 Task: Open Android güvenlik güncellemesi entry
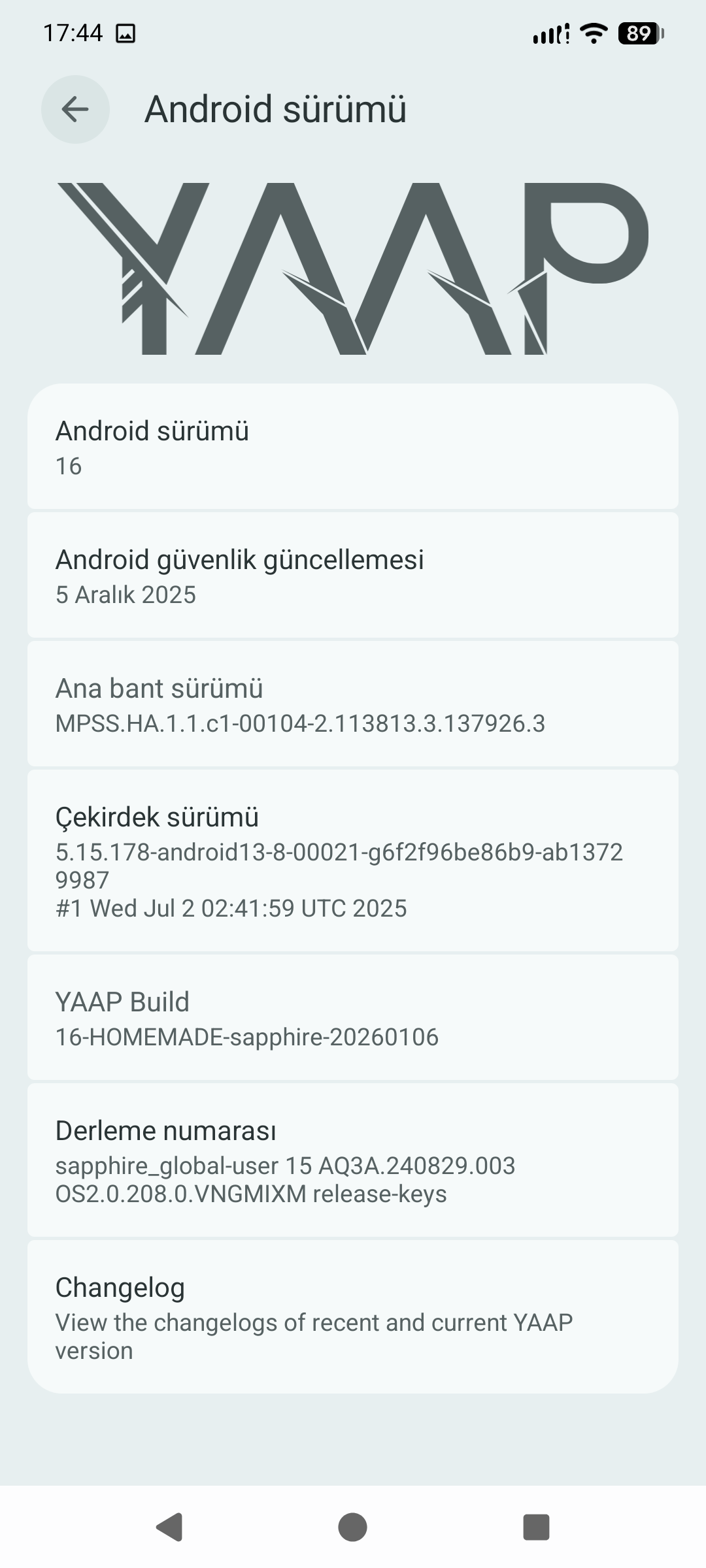tap(353, 576)
